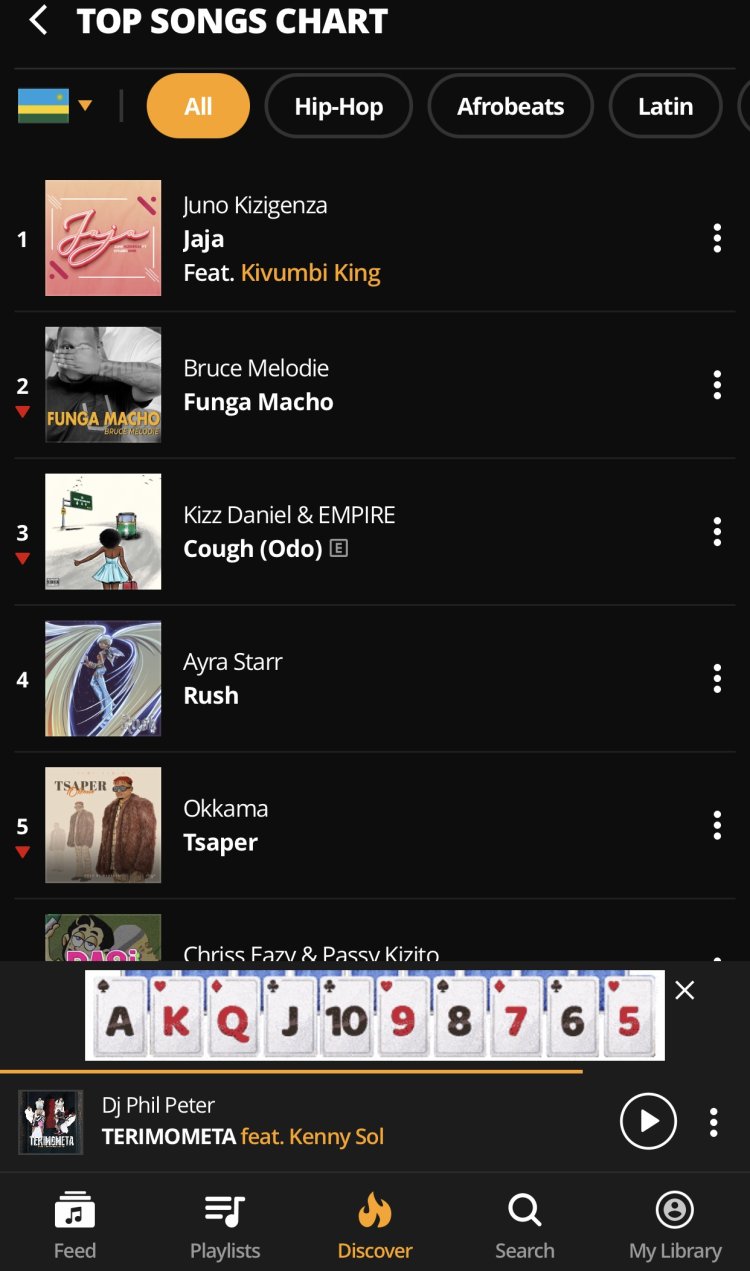Select the All genre chip
This screenshot has width=750, height=1271.
coord(198,106)
